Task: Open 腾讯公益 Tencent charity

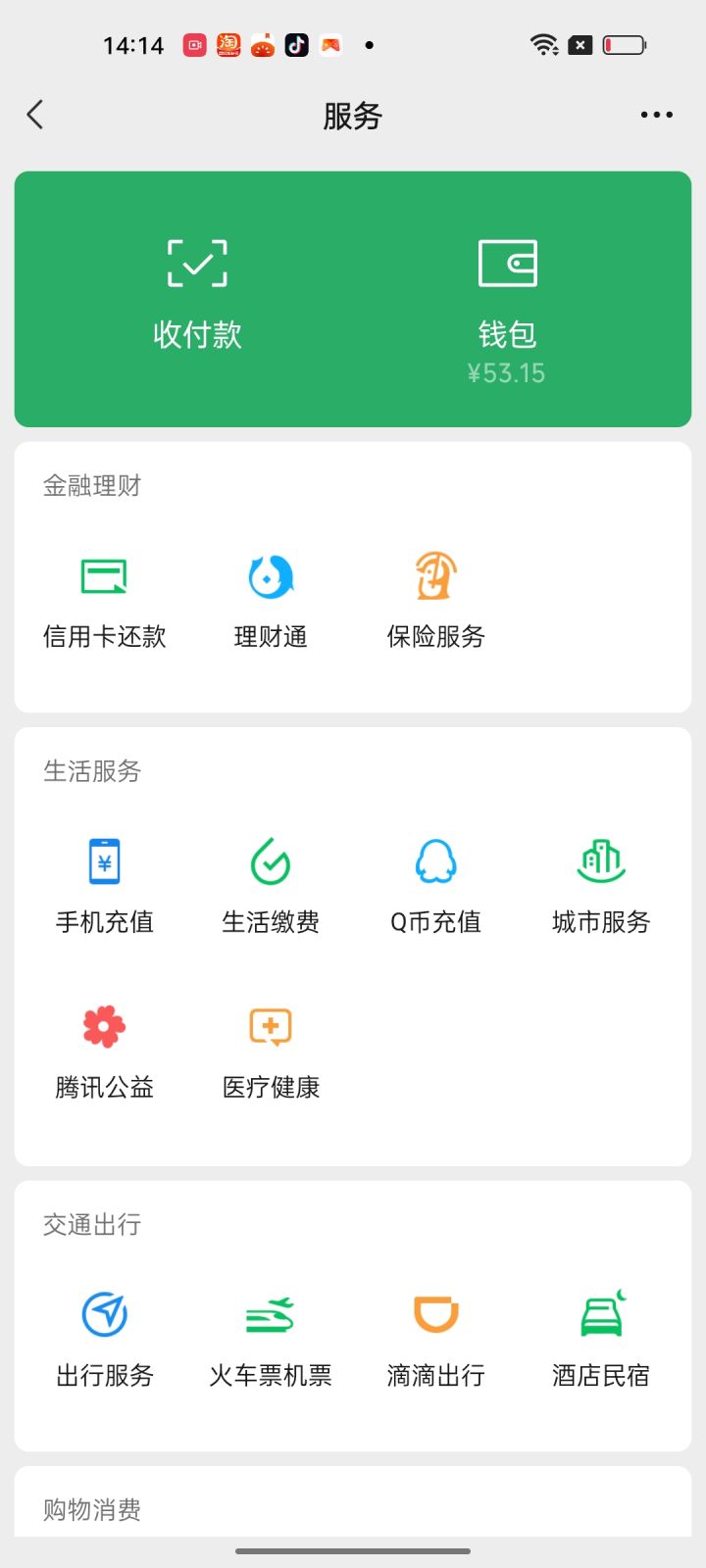Action: (x=104, y=1047)
